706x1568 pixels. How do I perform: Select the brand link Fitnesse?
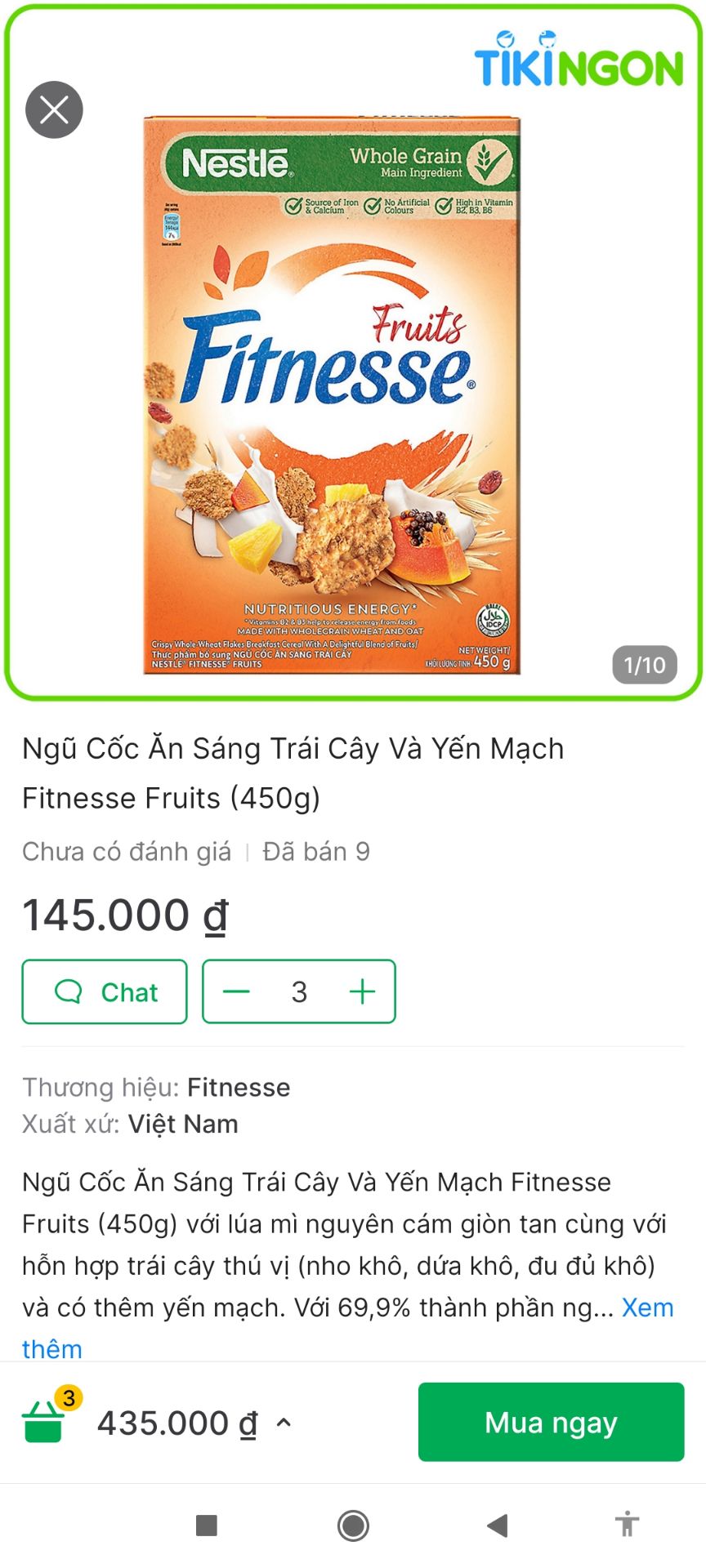tap(239, 1087)
